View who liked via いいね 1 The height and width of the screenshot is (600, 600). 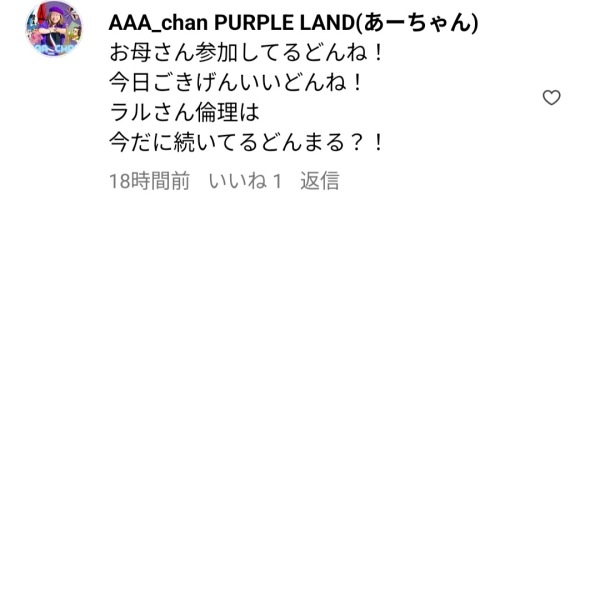(x=245, y=181)
